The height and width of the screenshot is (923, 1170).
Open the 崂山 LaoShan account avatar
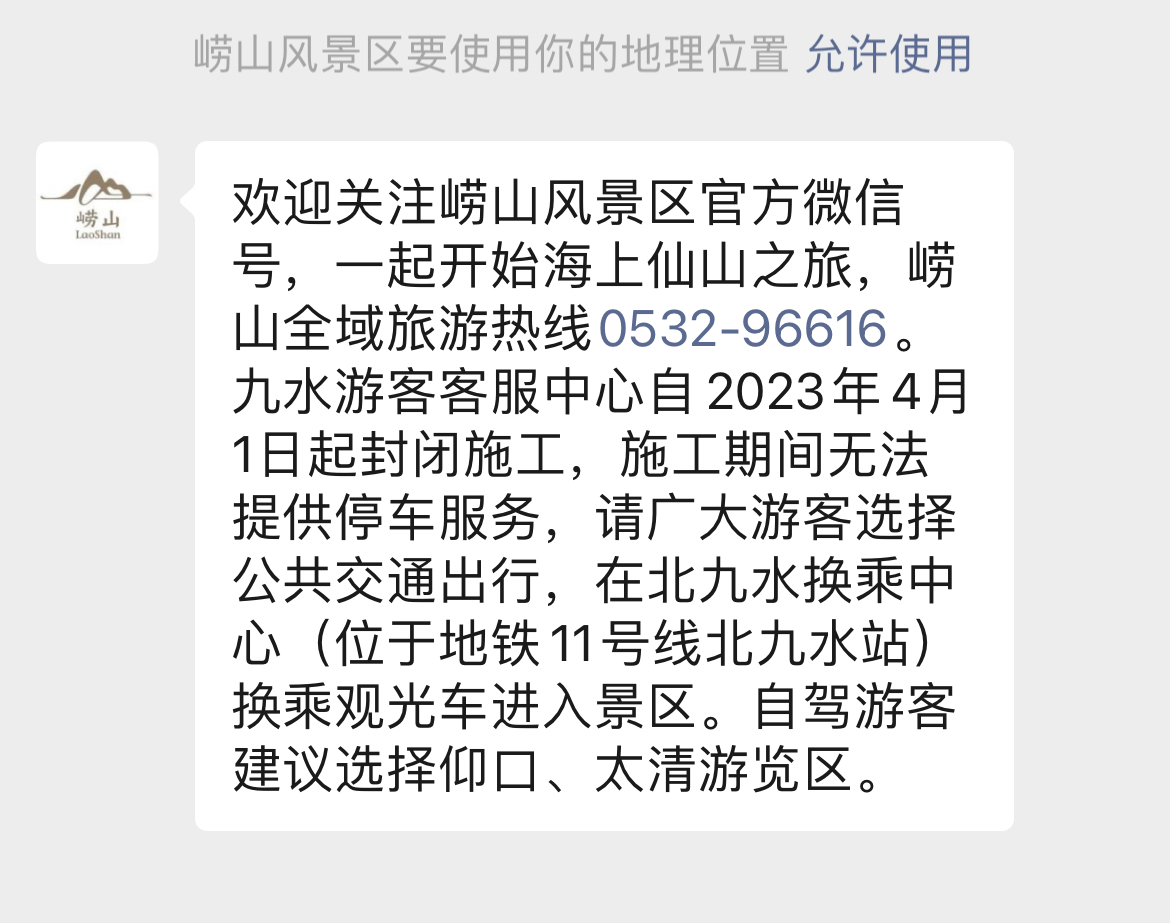point(97,203)
